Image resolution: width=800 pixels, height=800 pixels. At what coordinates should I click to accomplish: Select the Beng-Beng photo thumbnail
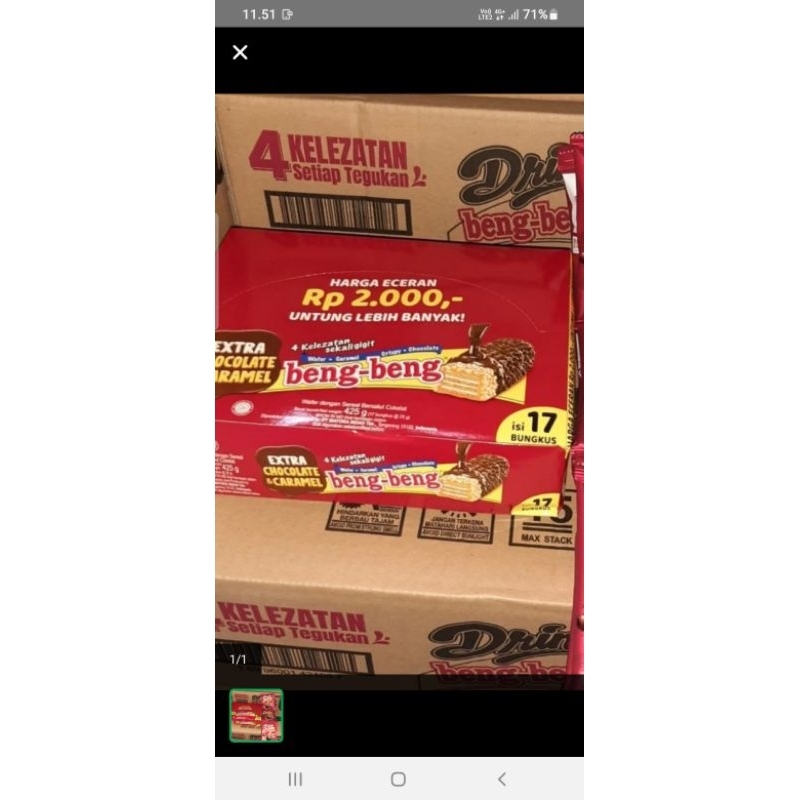point(256,716)
